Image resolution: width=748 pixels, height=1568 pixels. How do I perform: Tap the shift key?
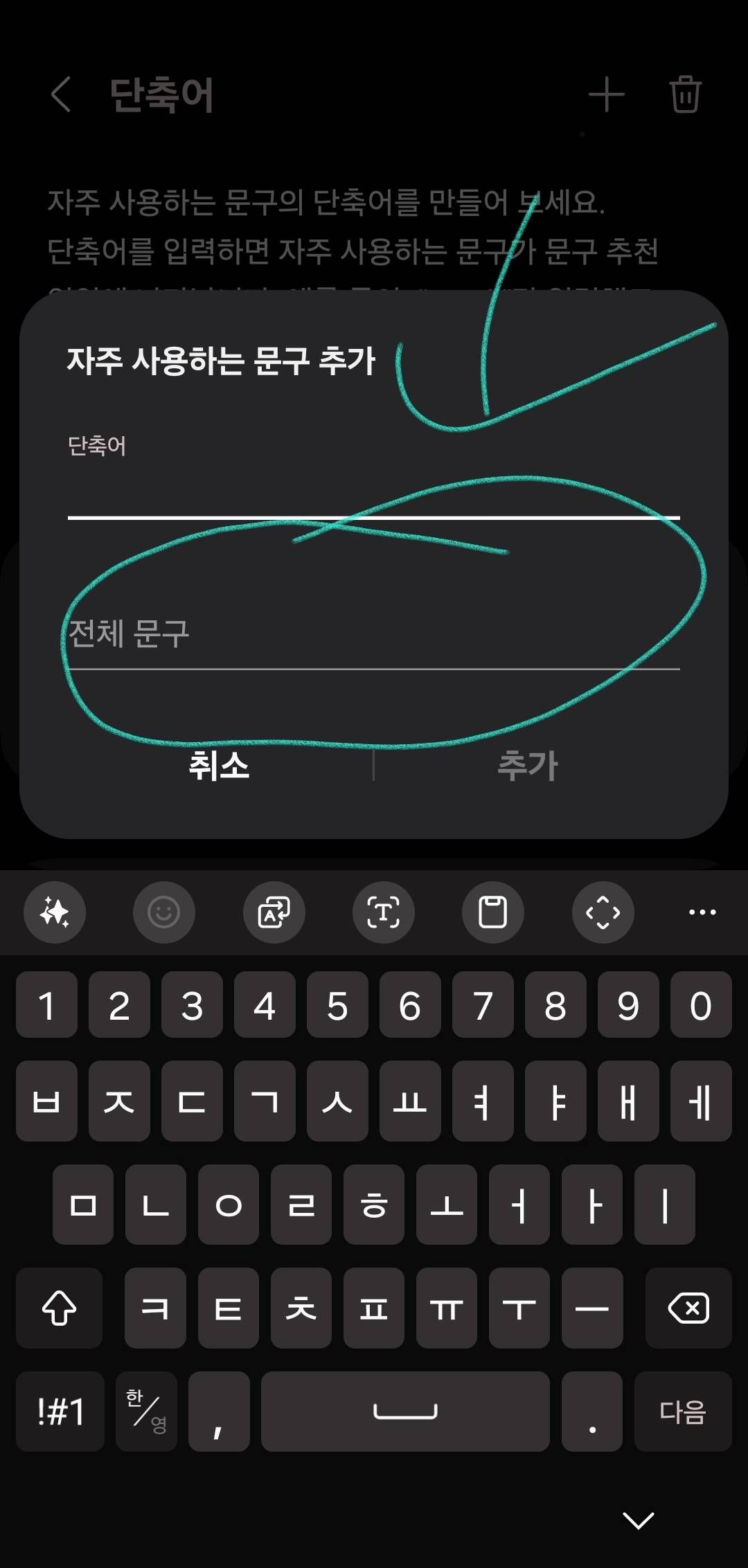tap(60, 1308)
